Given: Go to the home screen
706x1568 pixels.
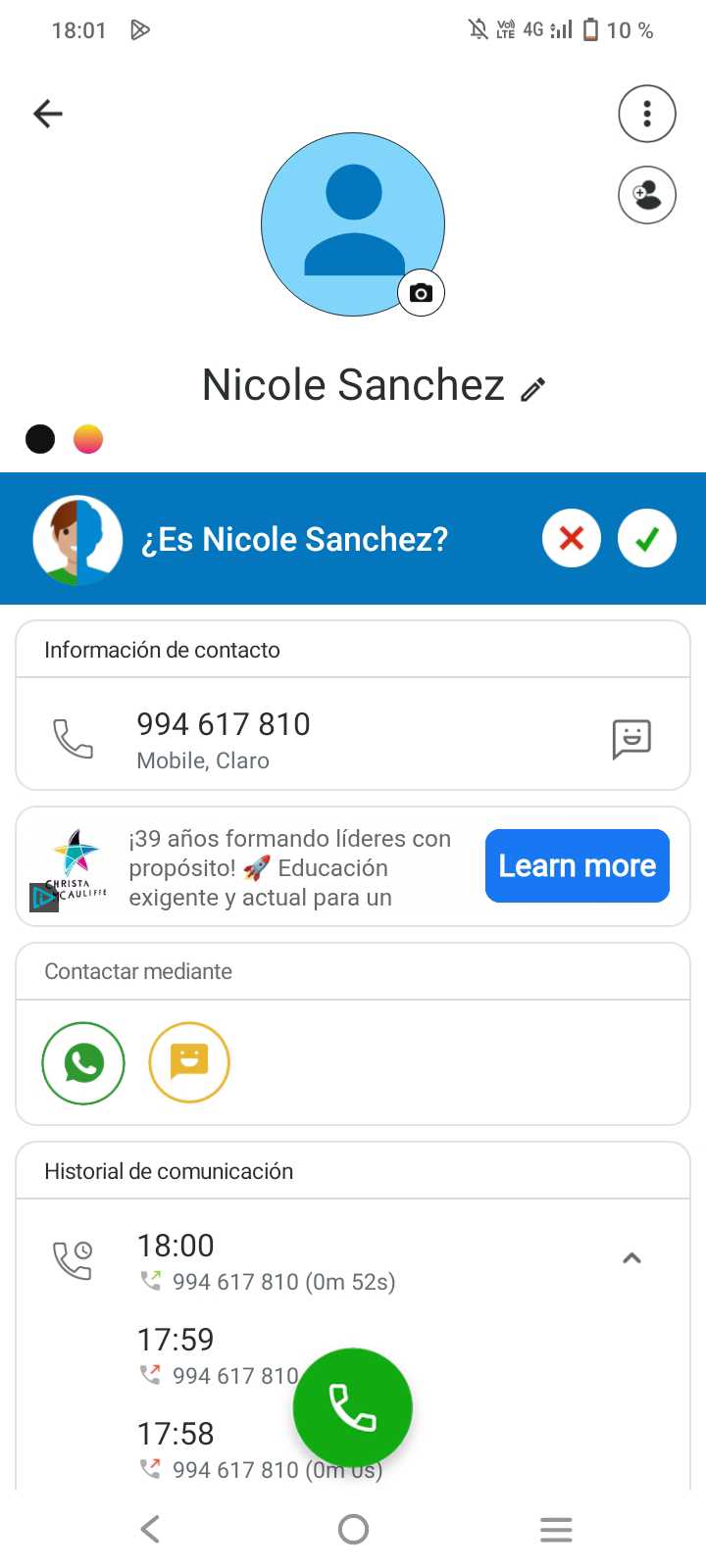Looking at the screenshot, I should 353,1529.
